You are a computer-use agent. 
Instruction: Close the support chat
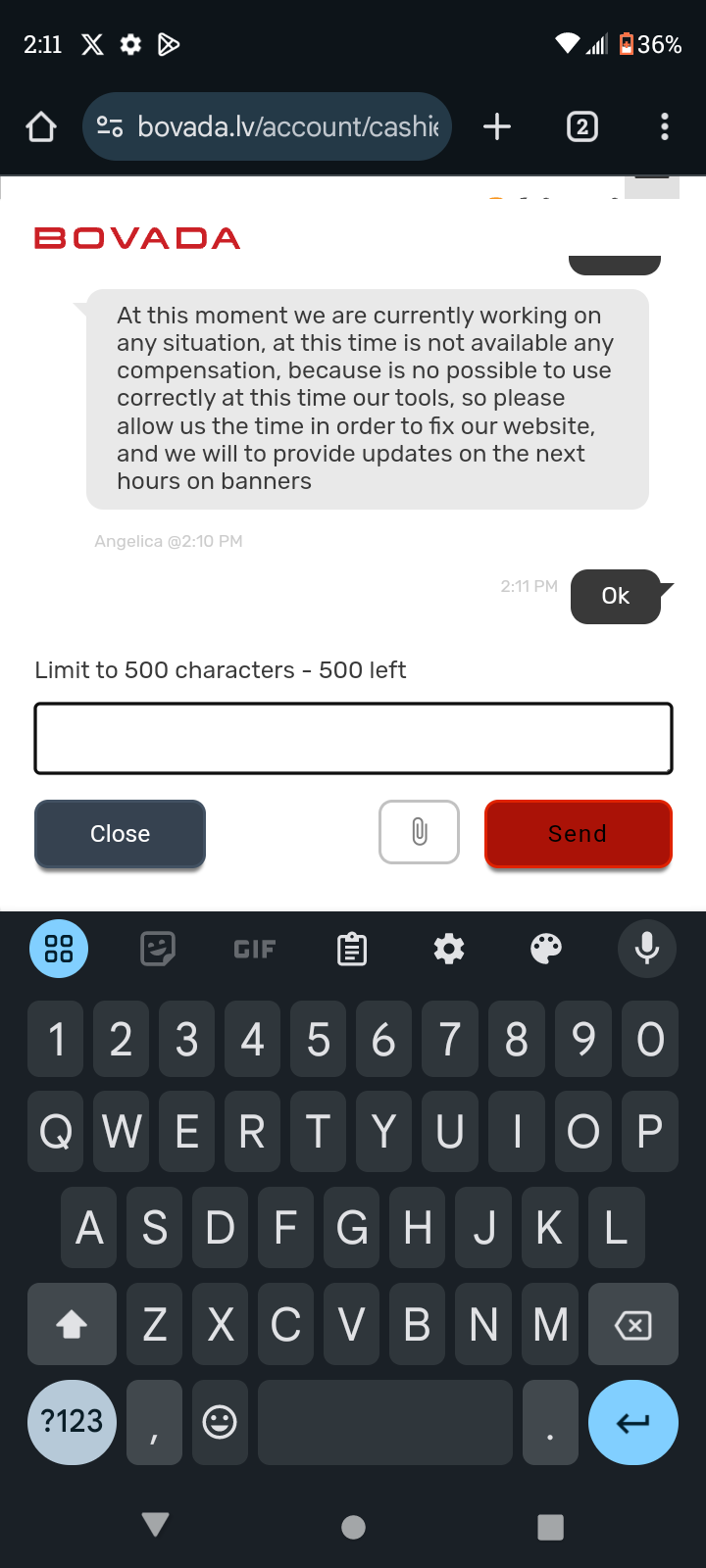coord(120,834)
